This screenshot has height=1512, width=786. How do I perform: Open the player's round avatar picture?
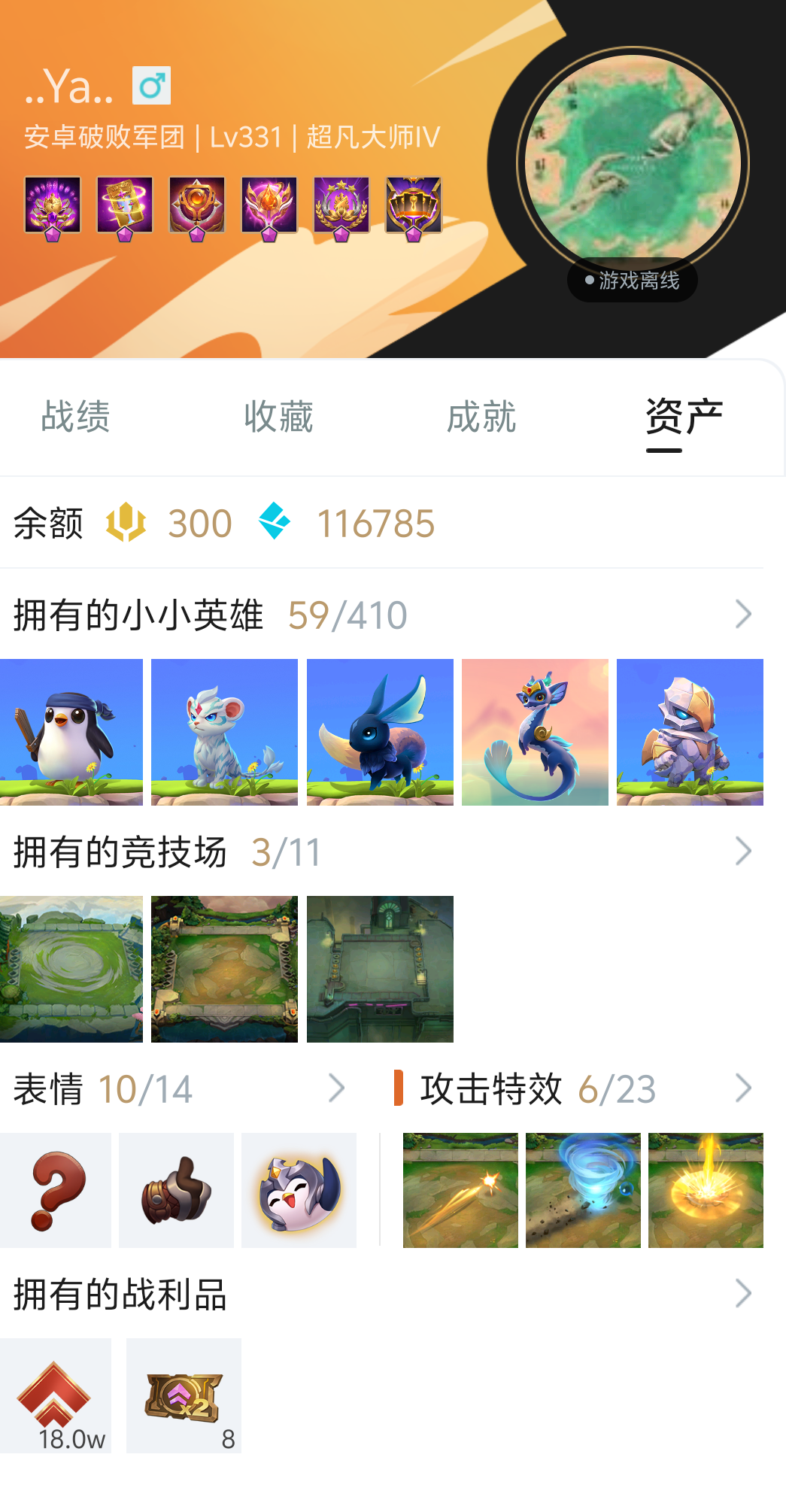point(633,163)
